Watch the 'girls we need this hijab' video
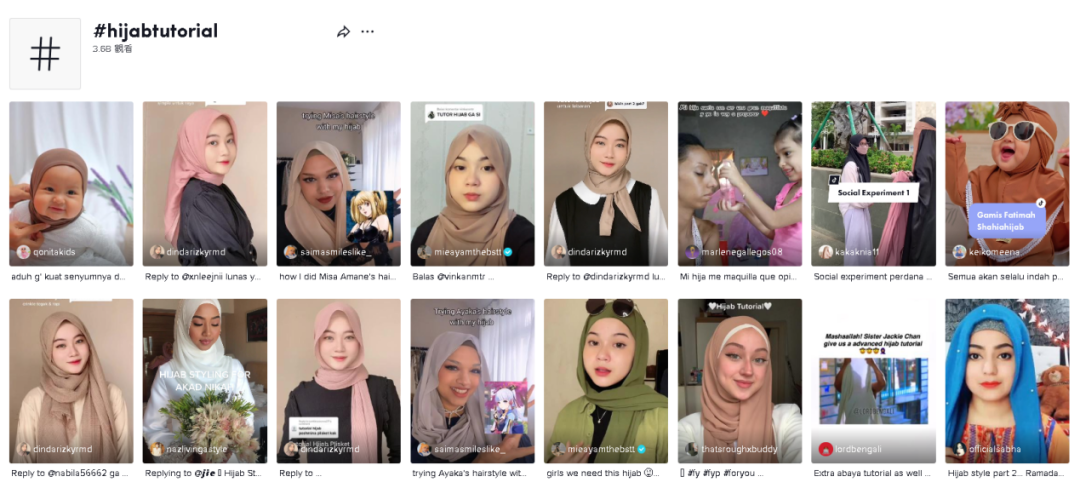Viewport: 1080px width, 488px height. tap(606, 380)
